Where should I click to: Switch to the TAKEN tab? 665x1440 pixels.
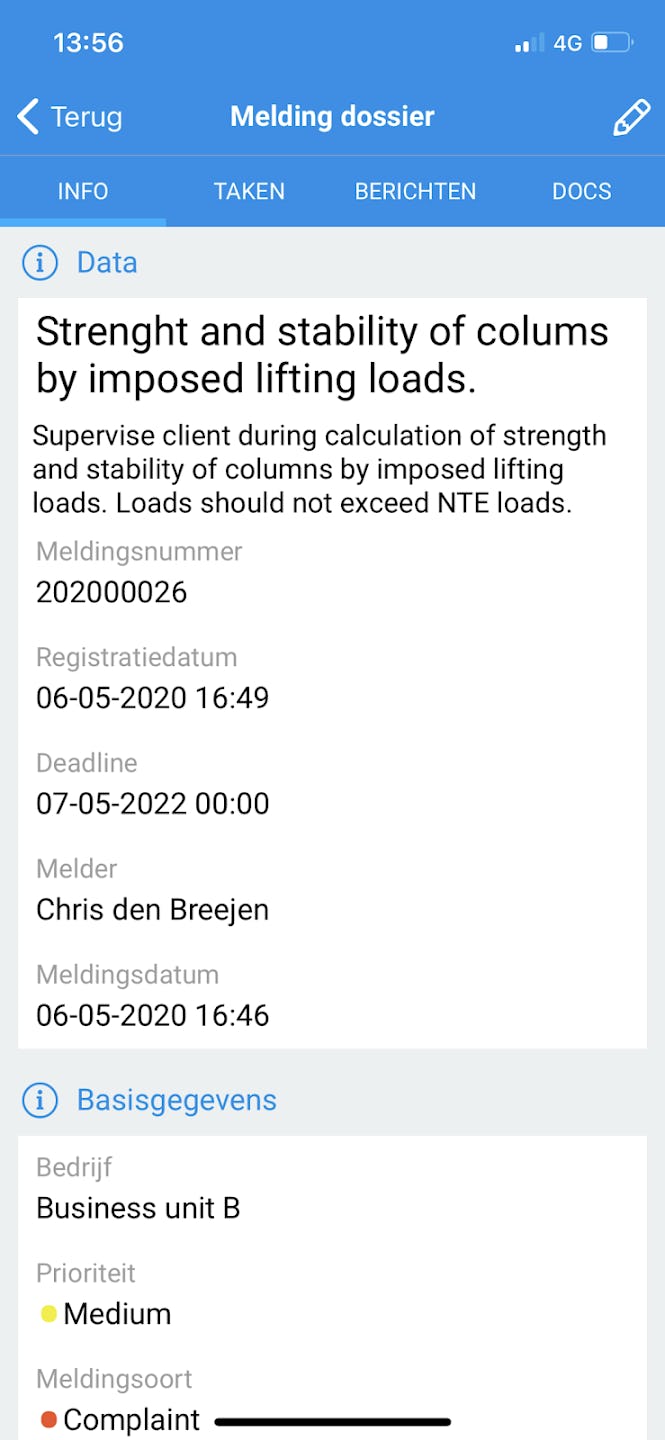point(249,191)
